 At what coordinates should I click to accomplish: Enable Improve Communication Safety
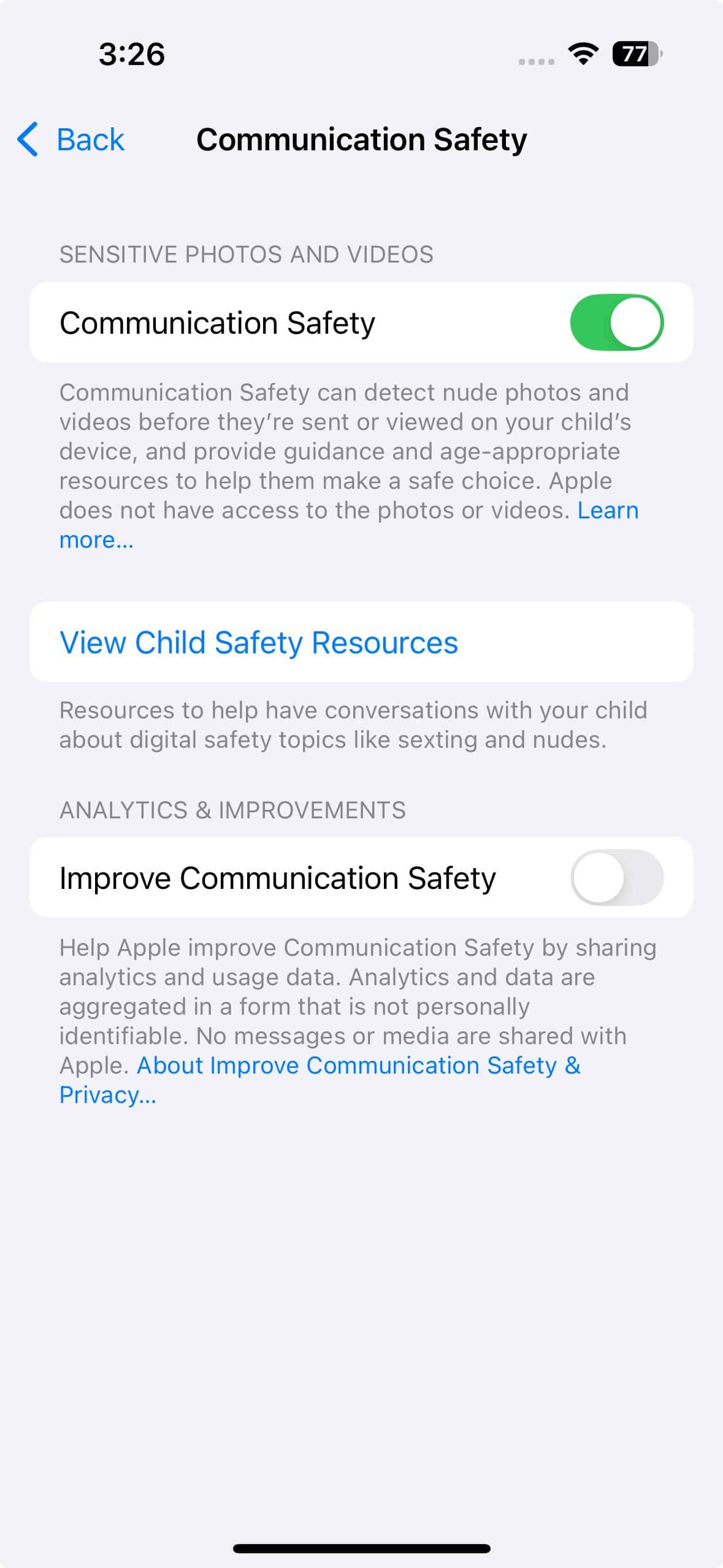click(x=616, y=877)
